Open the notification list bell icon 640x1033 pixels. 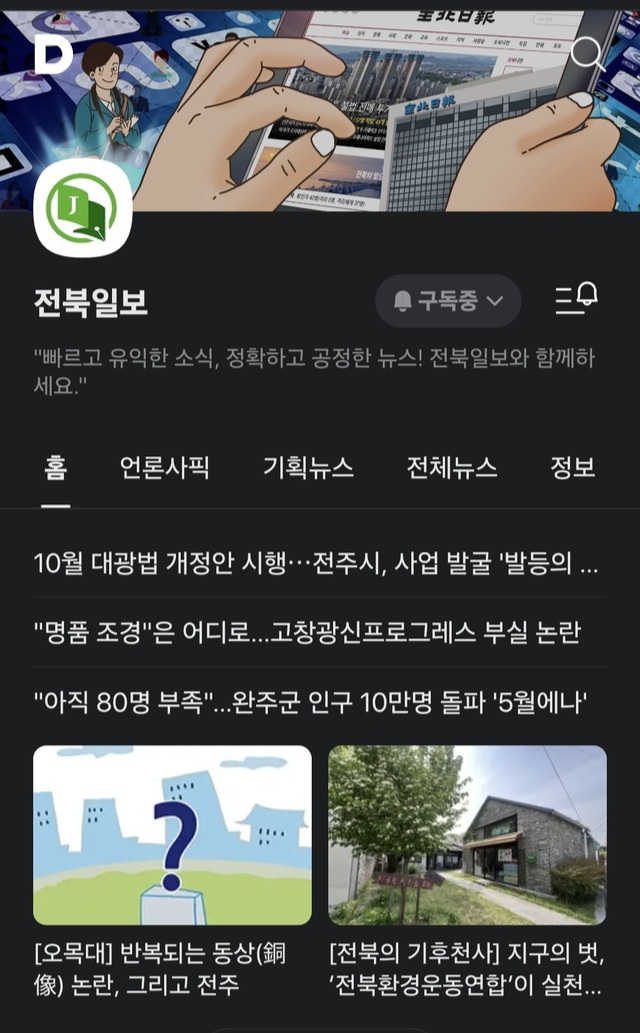pyautogui.click(x=577, y=297)
